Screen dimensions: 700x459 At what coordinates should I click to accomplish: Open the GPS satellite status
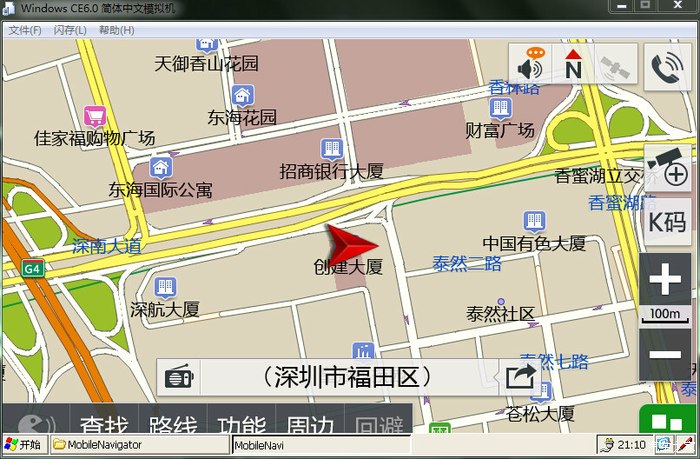[x=616, y=66]
